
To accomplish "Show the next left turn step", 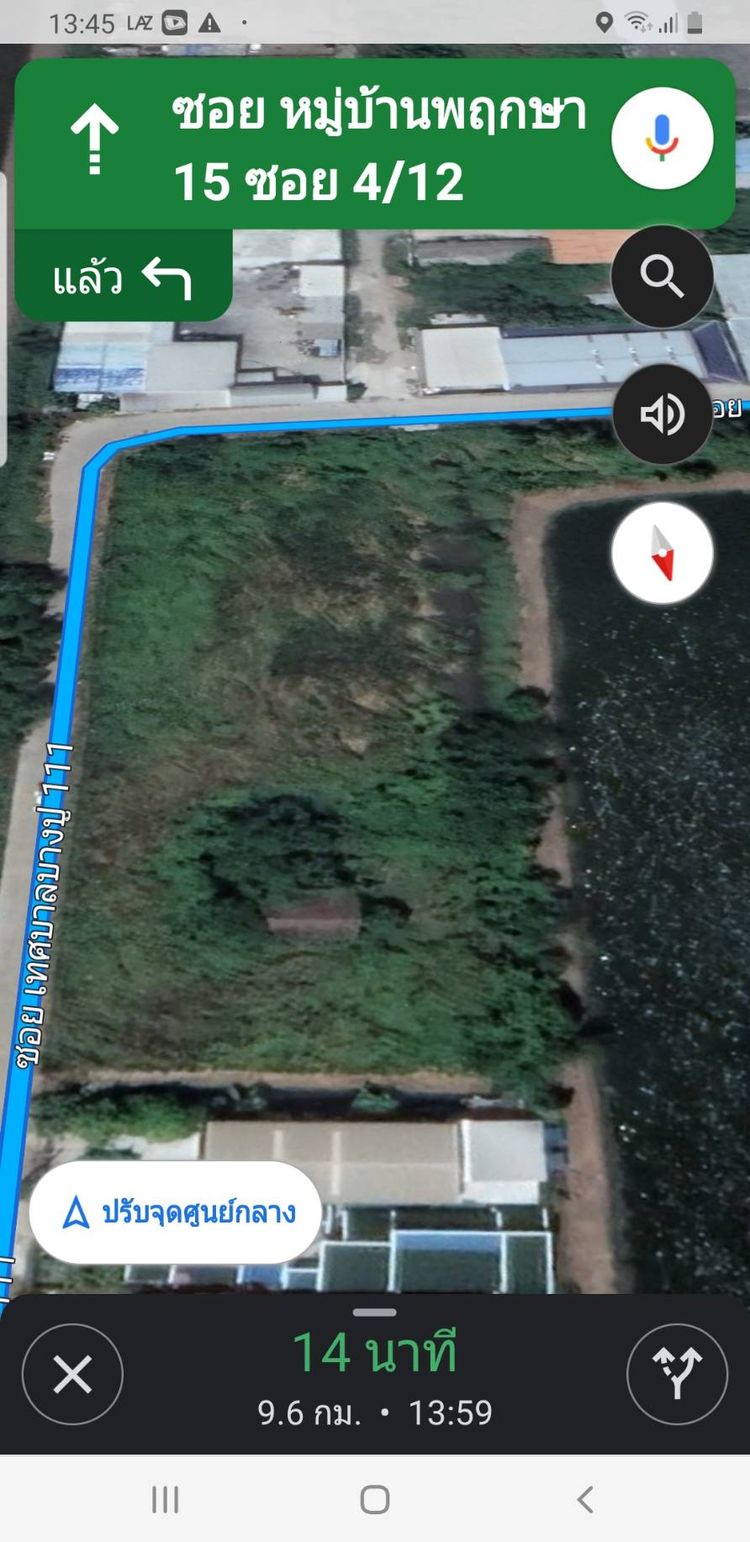I will click(x=123, y=278).
